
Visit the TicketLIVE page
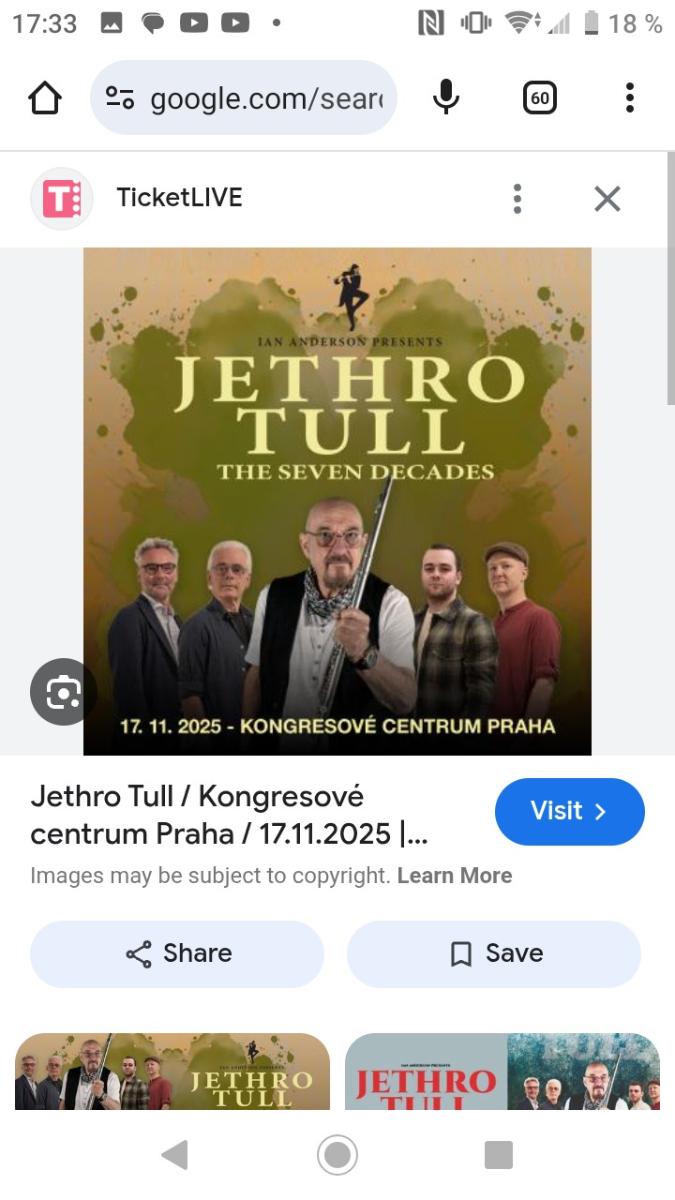569,811
